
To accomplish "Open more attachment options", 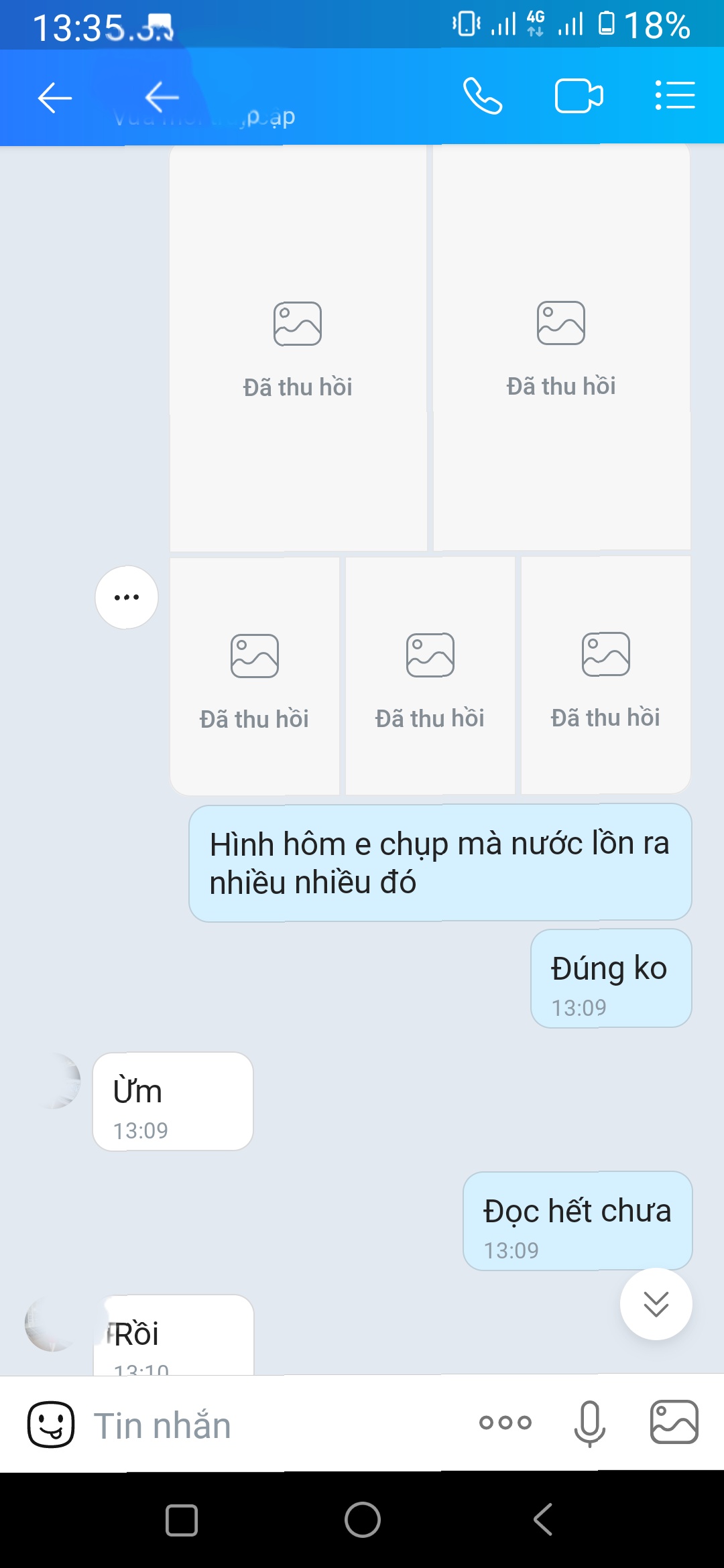I will [x=505, y=1423].
